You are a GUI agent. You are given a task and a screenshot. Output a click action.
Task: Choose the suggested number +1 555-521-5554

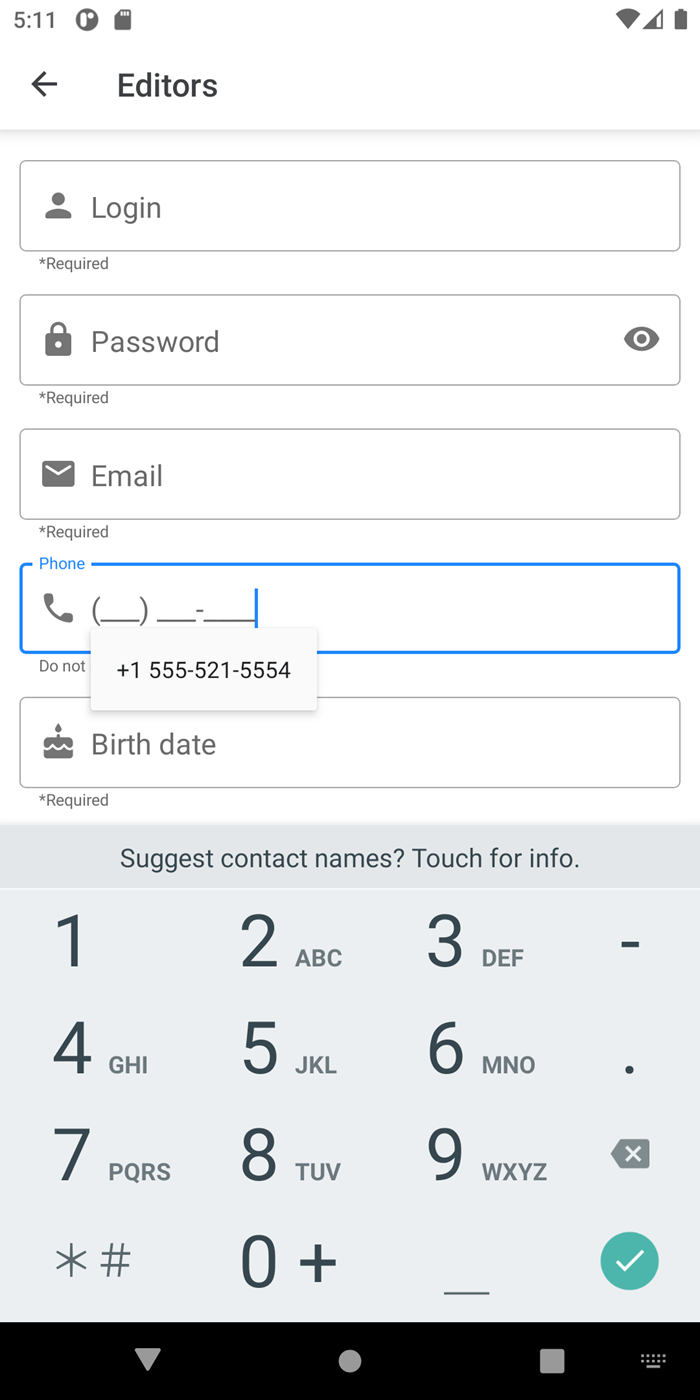204,670
